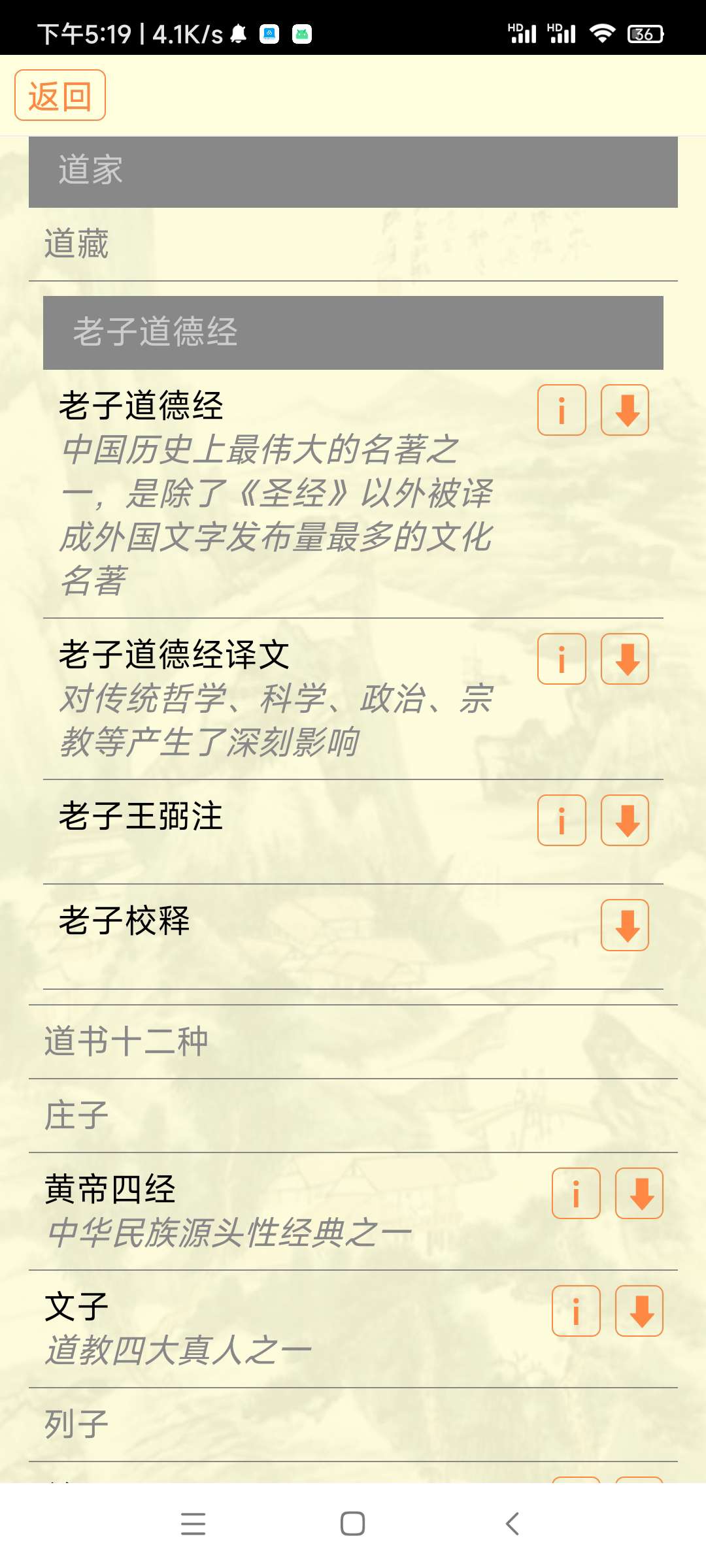Download 老子校释

(625, 924)
